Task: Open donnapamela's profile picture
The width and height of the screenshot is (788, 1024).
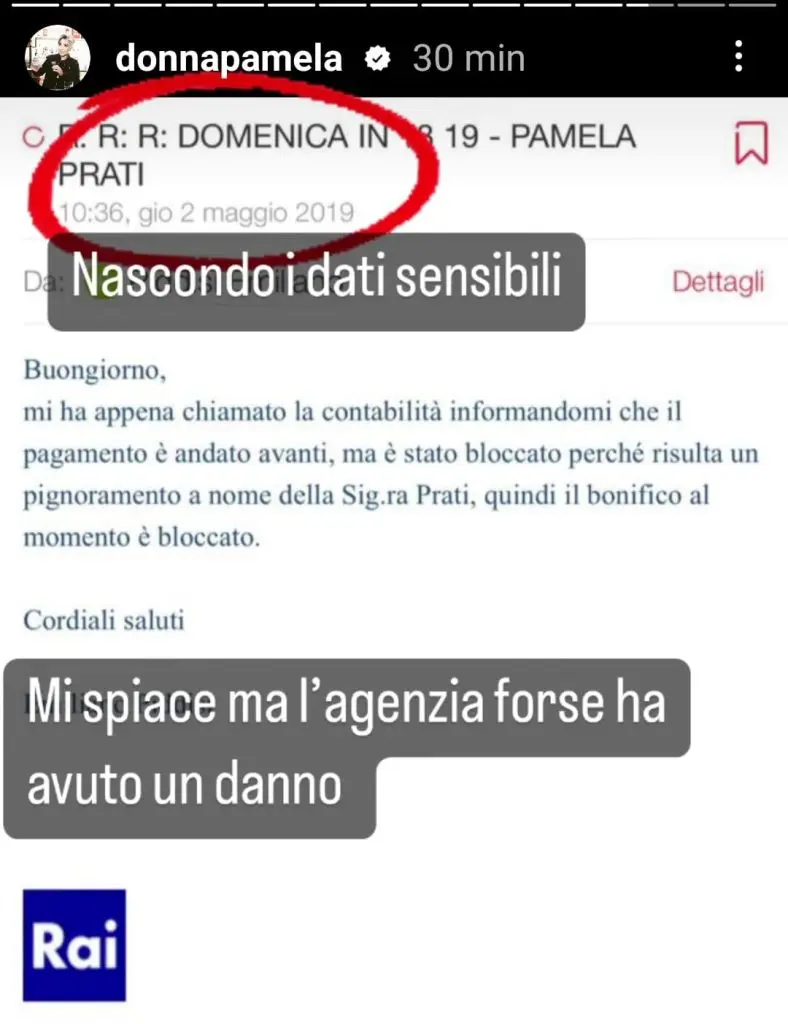Action: (57, 59)
